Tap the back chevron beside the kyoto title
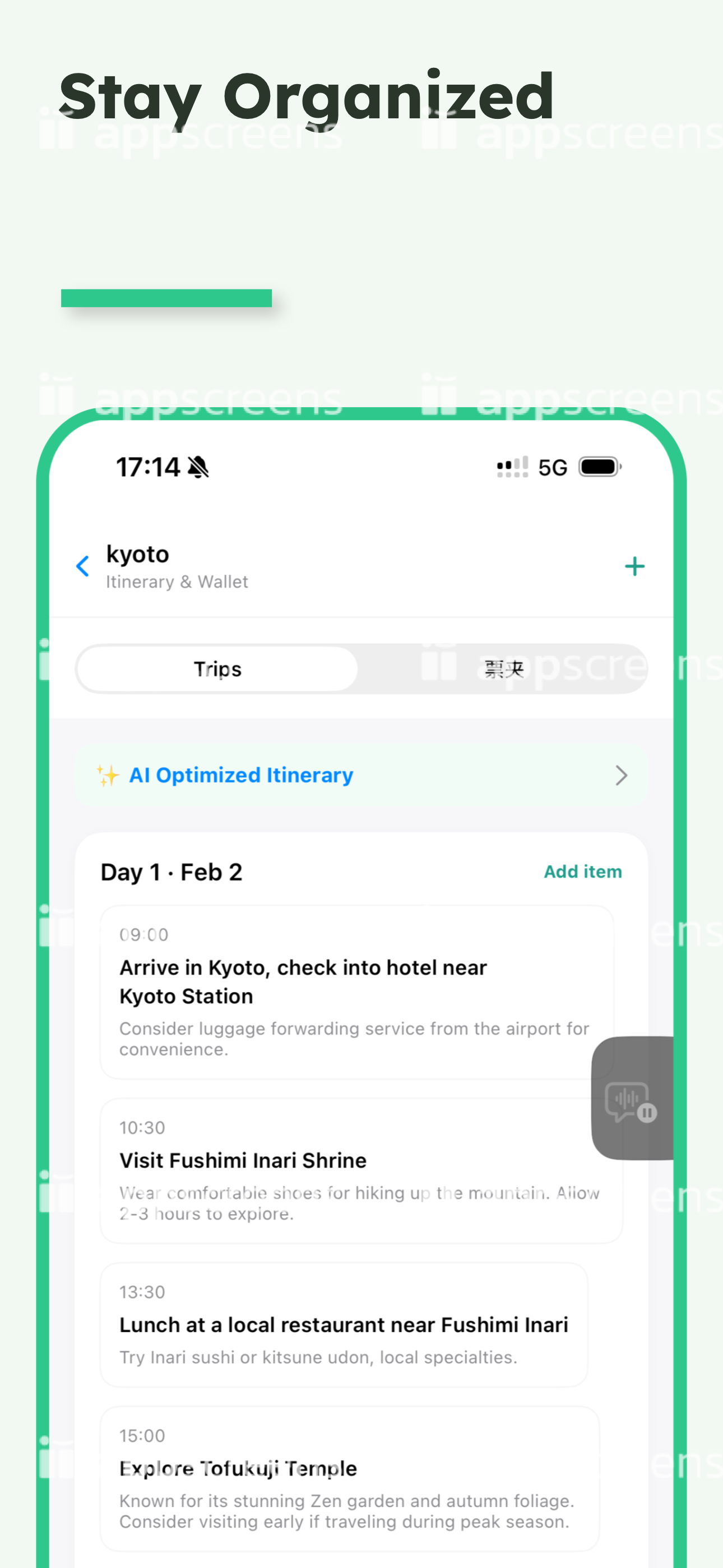The height and width of the screenshot is (1568, 723). (x=84, y=566)
